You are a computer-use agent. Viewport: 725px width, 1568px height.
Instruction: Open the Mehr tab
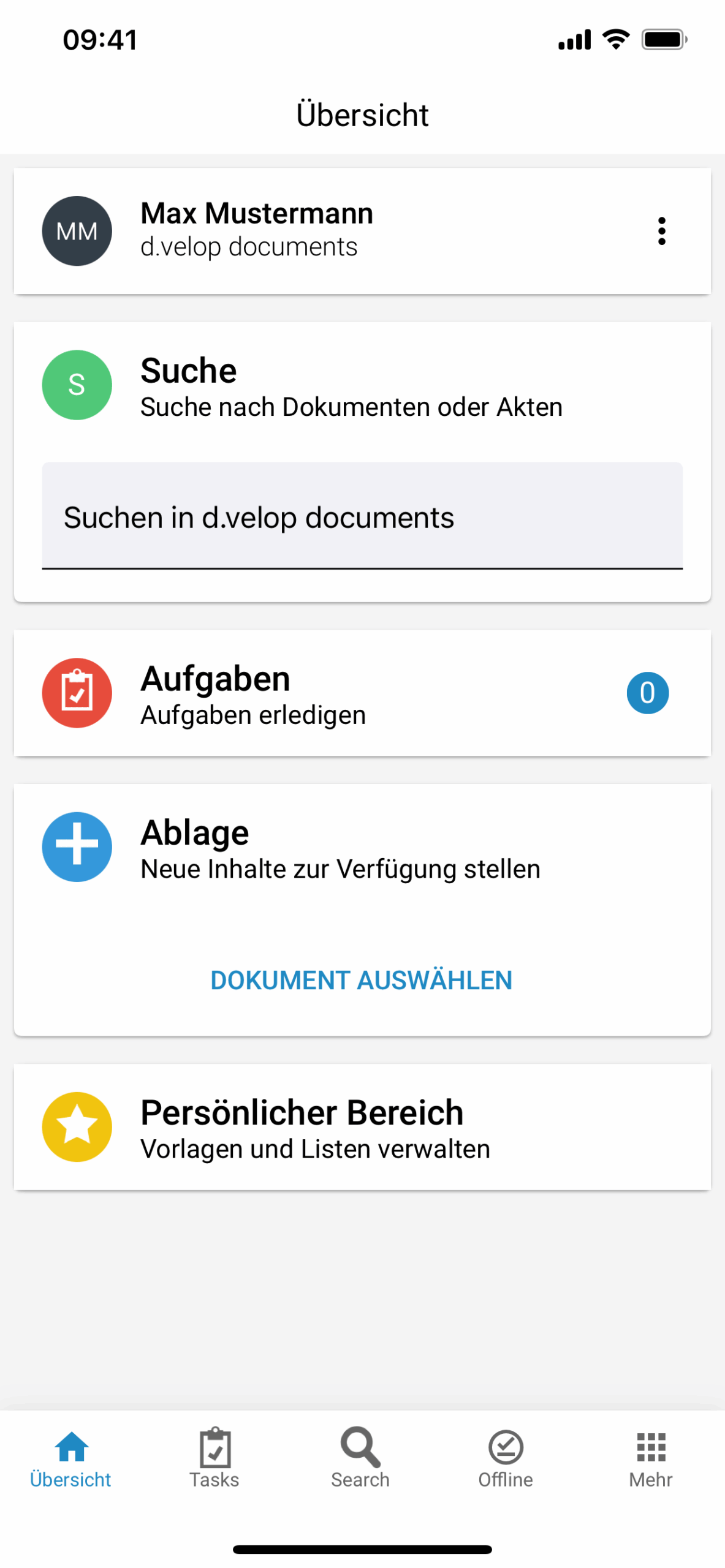click(651, 1458)
